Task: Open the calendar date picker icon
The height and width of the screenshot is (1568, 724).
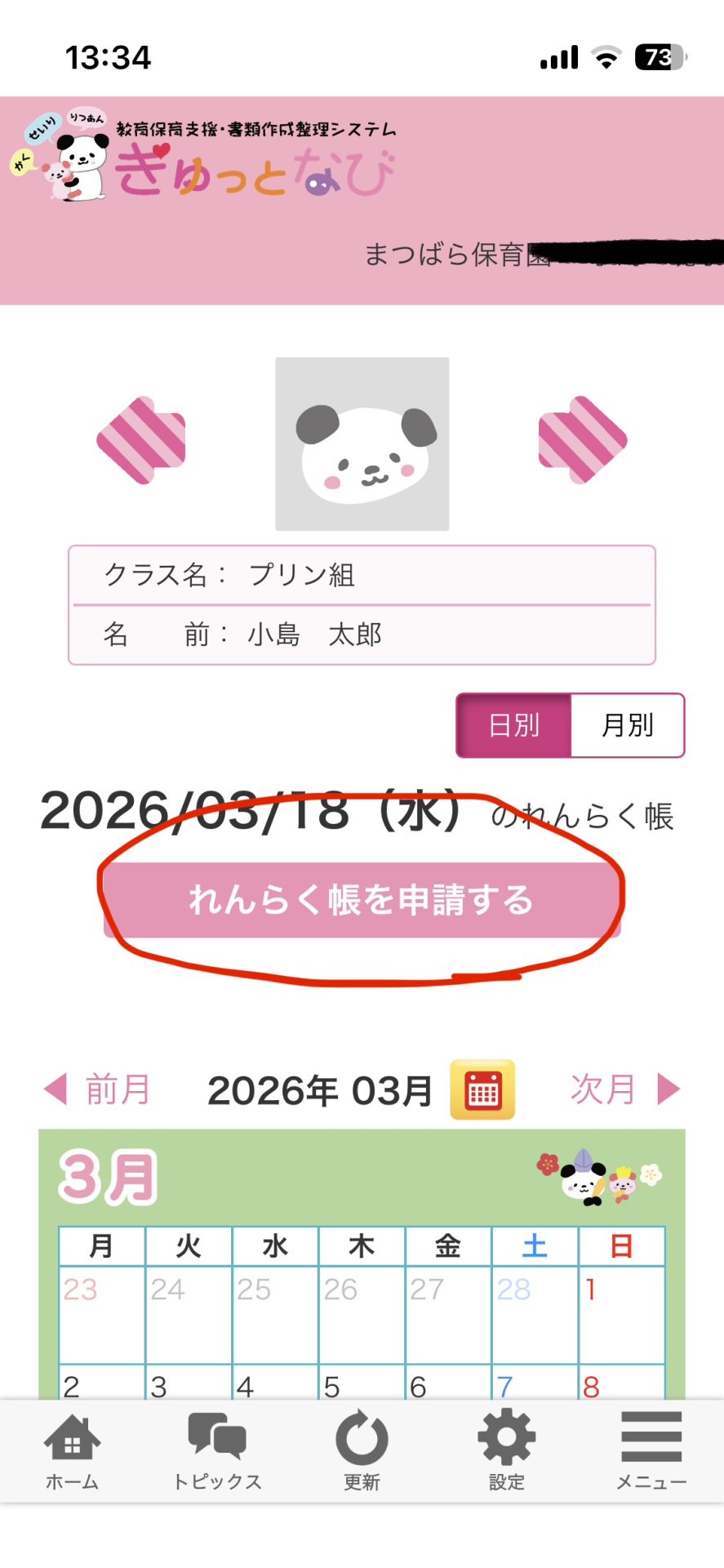Action: pyautogui.click(x=482, y=1089)
